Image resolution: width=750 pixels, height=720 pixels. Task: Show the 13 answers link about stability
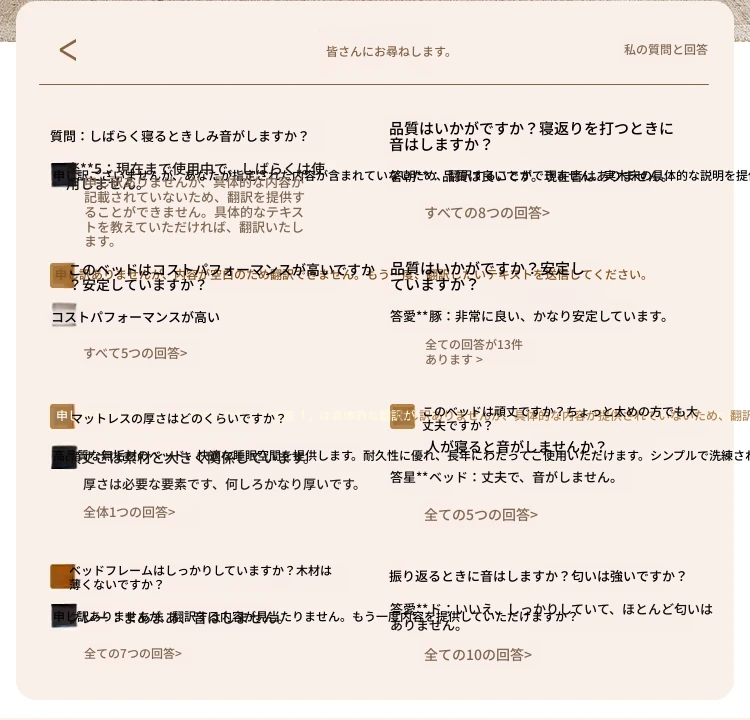(x=473, y=352)
